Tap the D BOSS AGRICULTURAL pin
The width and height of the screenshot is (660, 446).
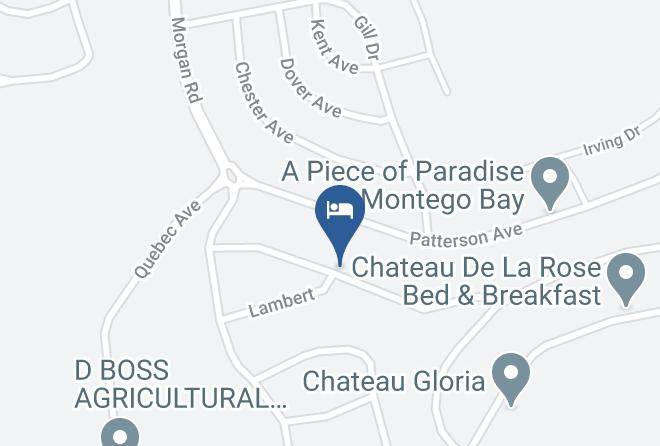(120, 433)
